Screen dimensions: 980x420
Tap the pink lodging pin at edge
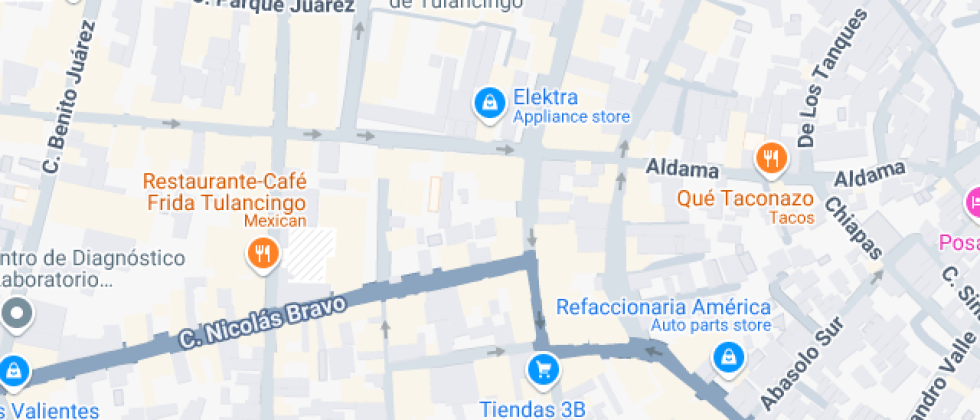tap(972, 203)
